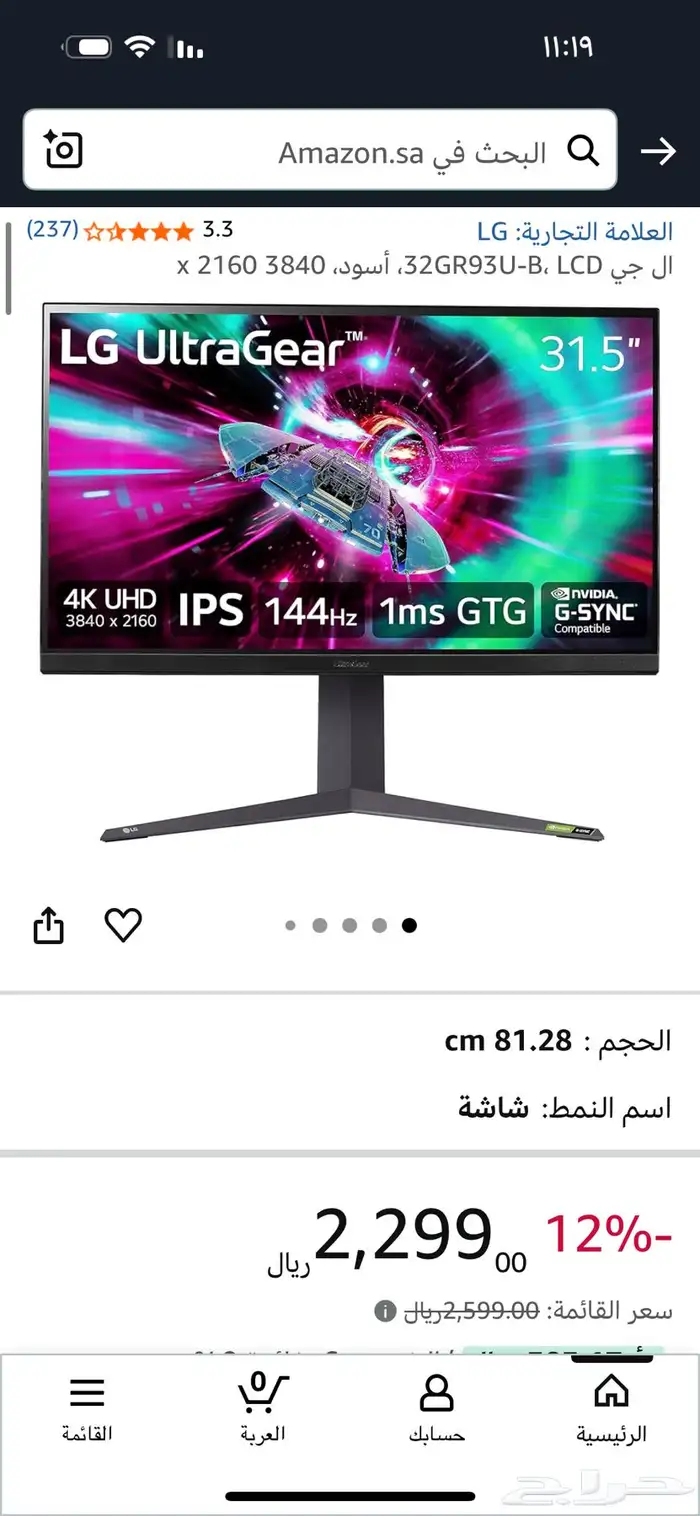Open the حسابك account tab
The height and width of the screenshot is (1516, 700).
click(436, 1408)
